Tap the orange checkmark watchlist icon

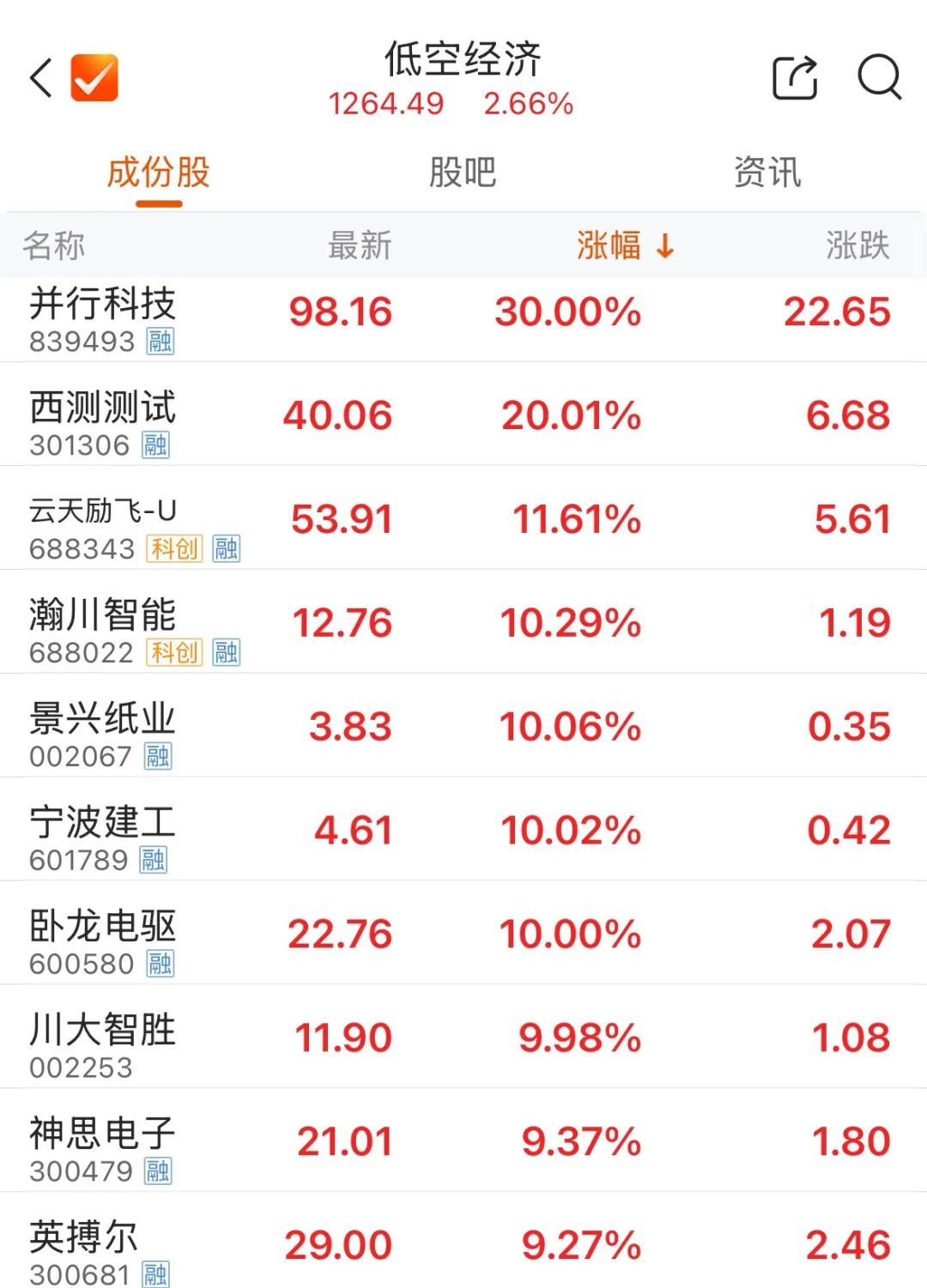(94, 78)
